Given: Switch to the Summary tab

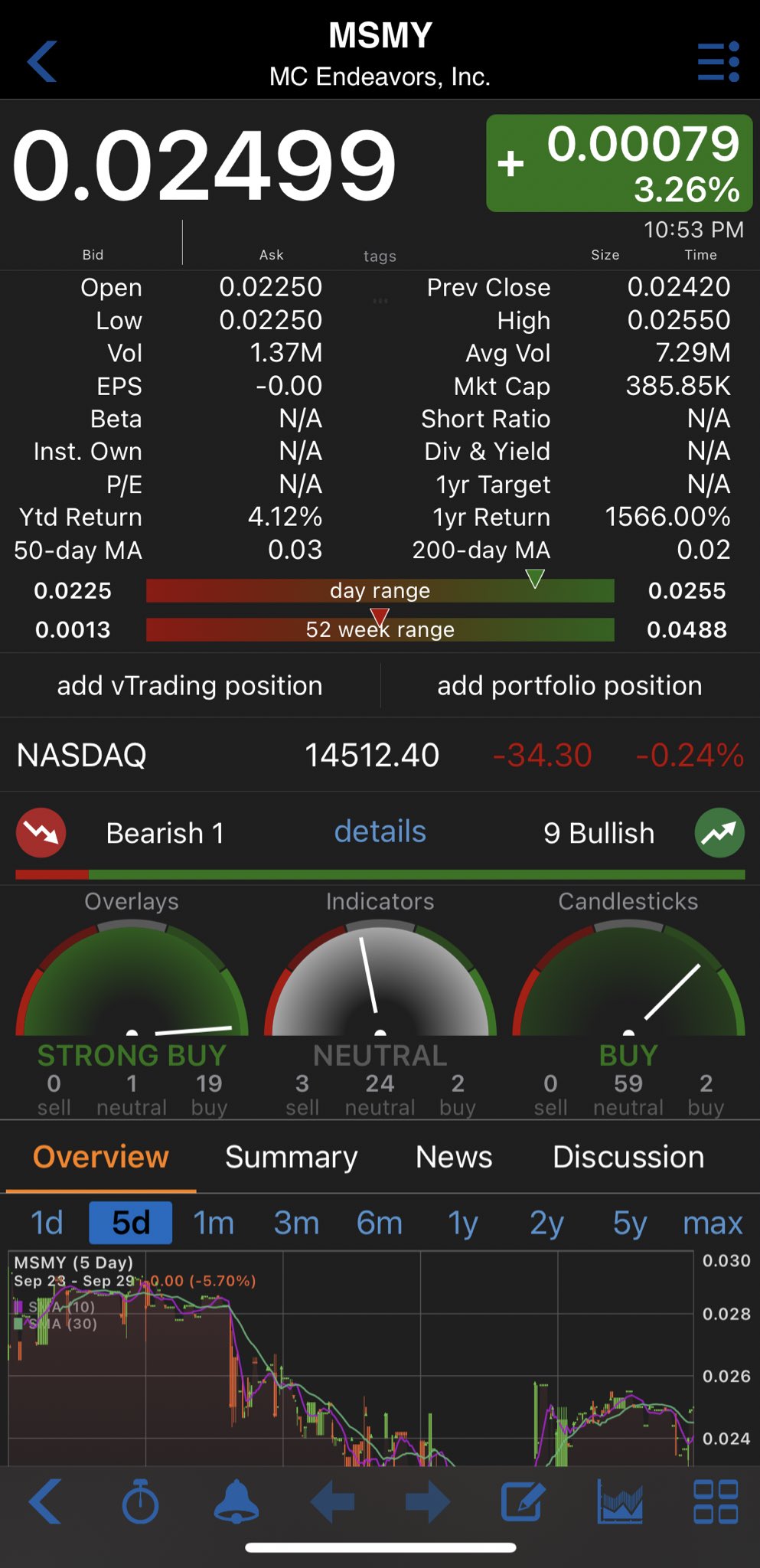Looking at the screenshot, I should pos(291,1157).
